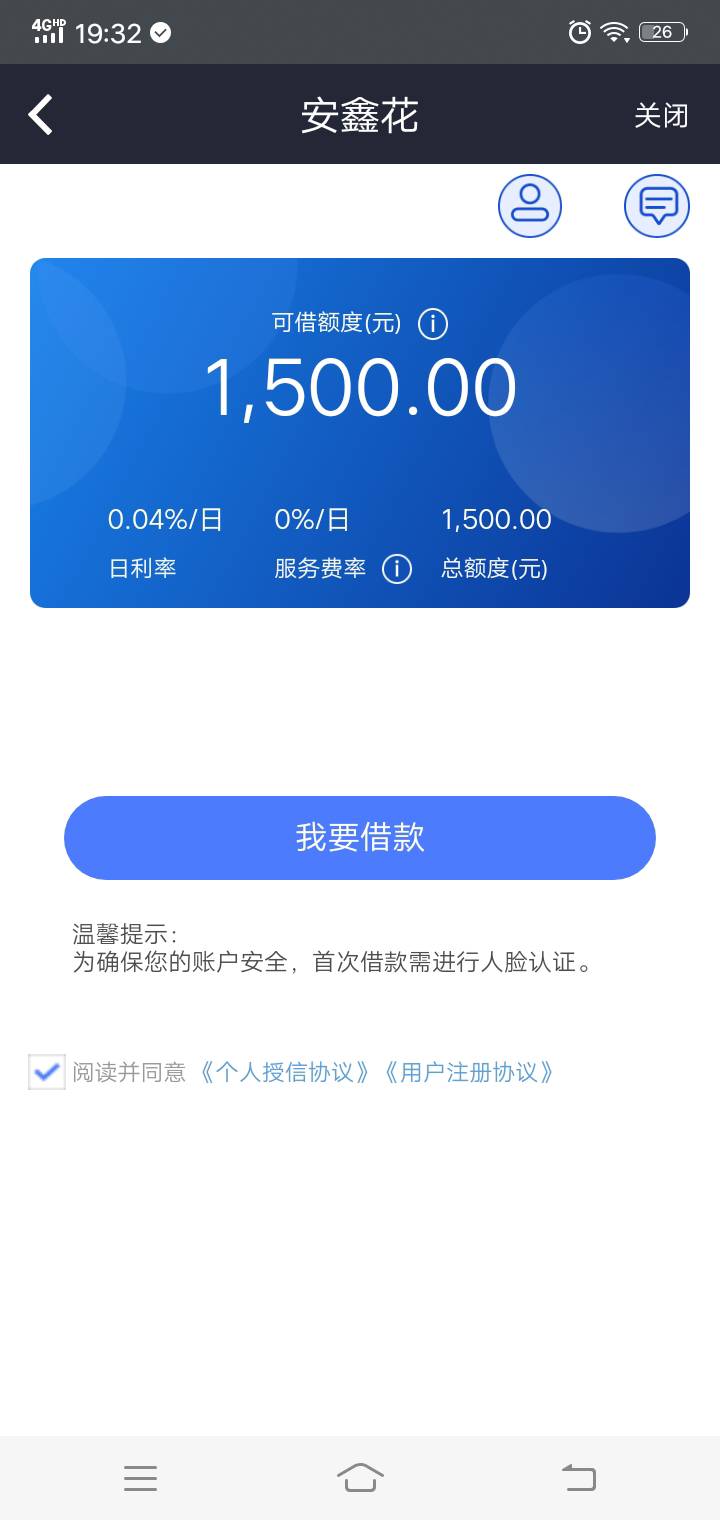Uncheck the 阅读并同意 agreement checkbox

click(46, 1072)
